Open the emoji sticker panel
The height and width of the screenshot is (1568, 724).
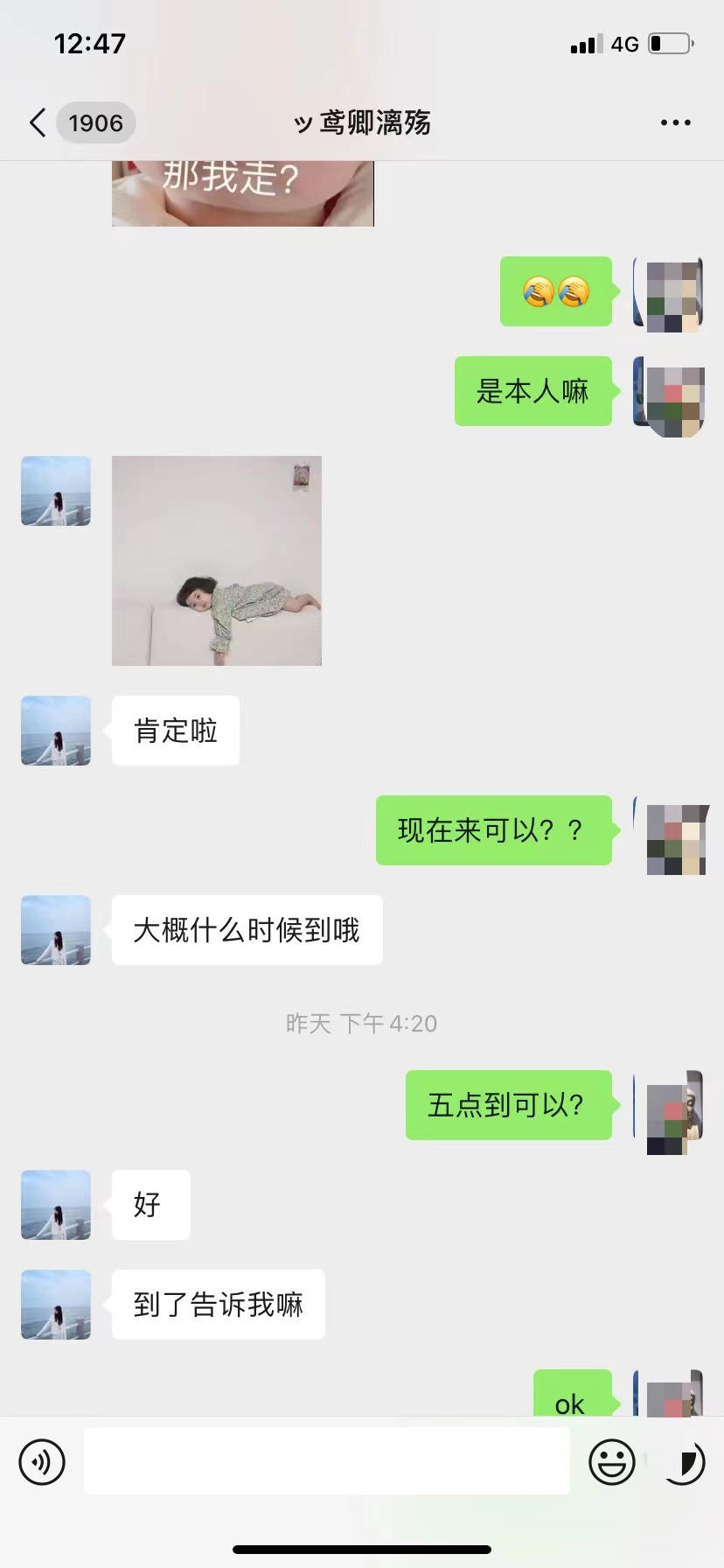point(611,1461)
